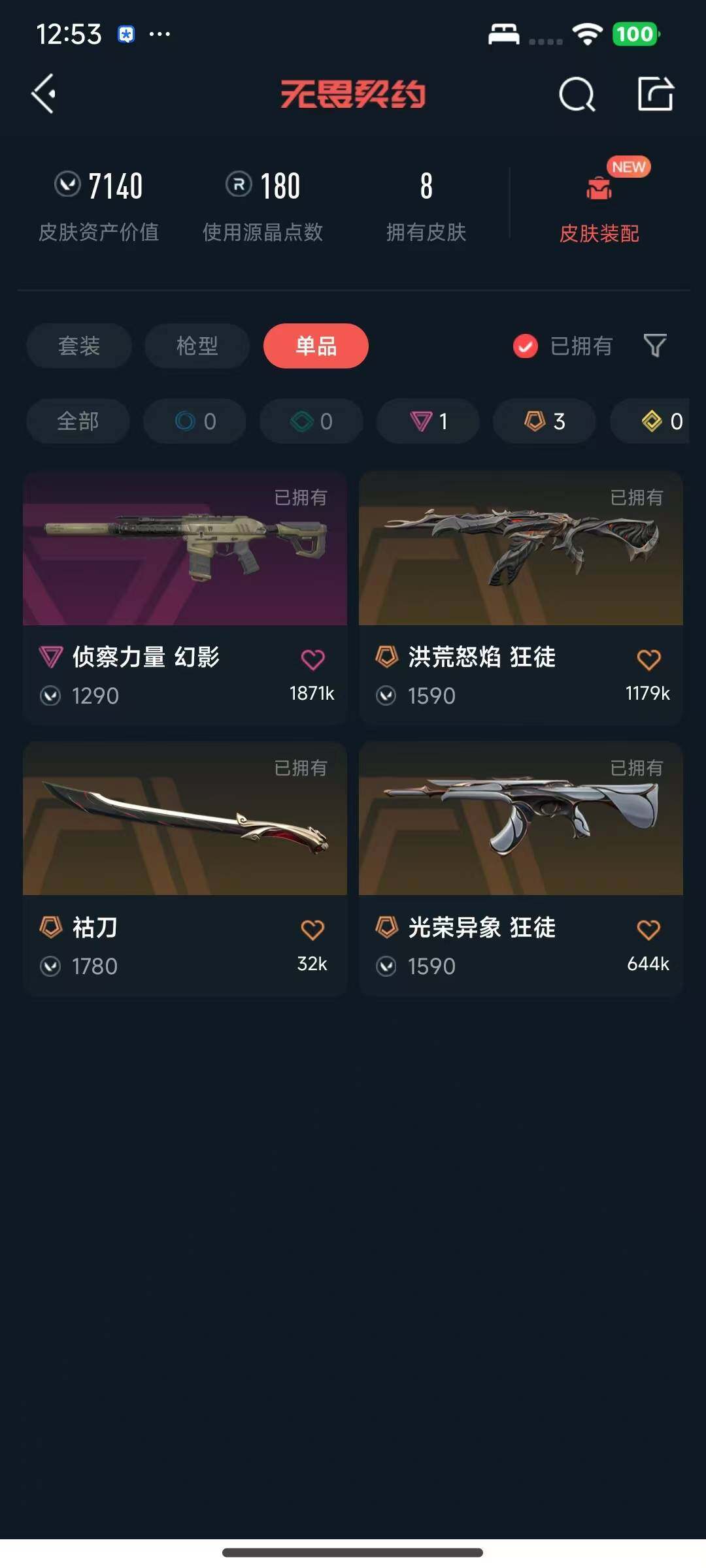The height and width of the screenshot is (1568, 706).
Task: Select the 单品 tab
Action: click(316, 346)
